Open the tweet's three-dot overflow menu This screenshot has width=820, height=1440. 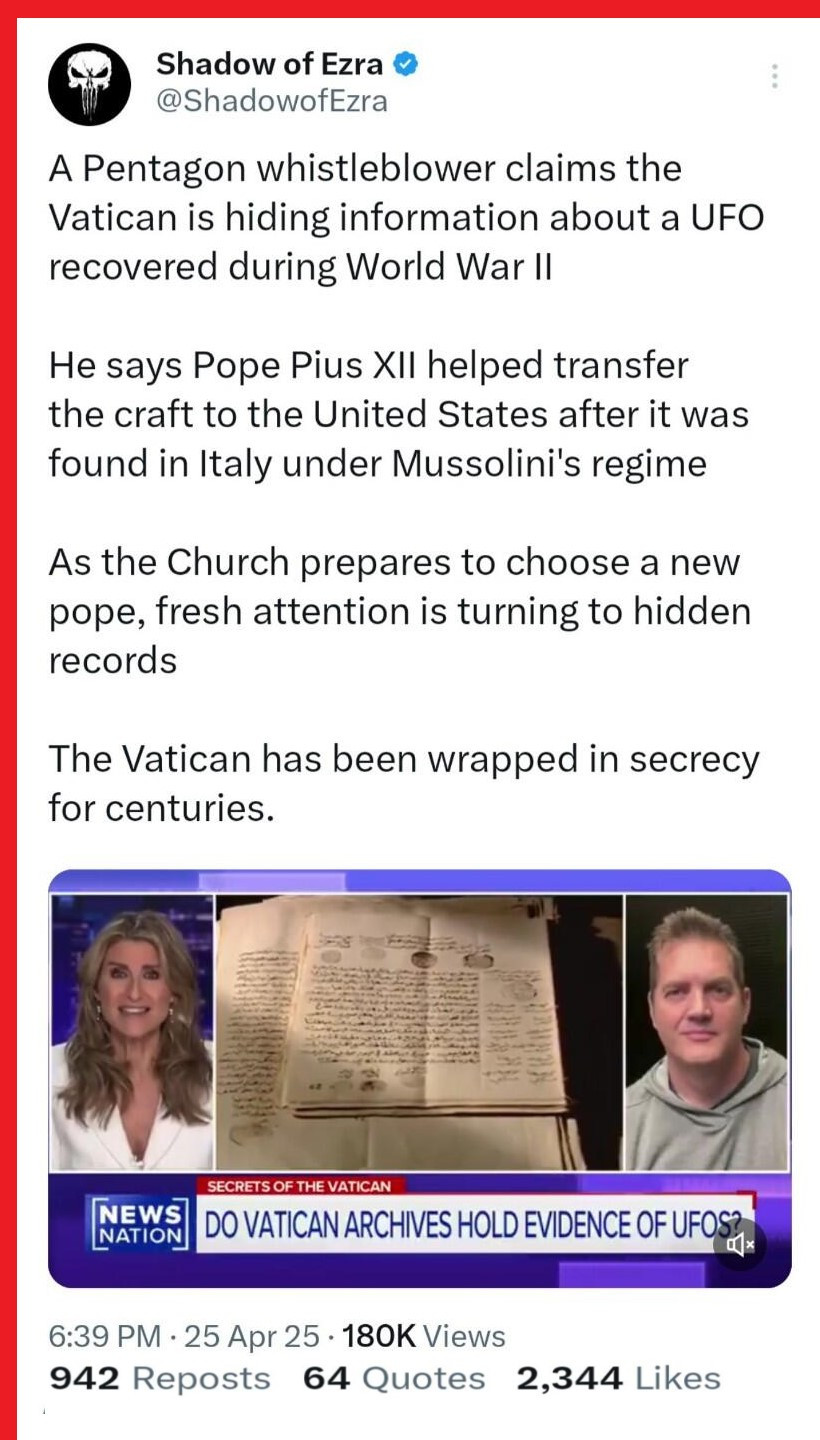(x=774, y=76)
